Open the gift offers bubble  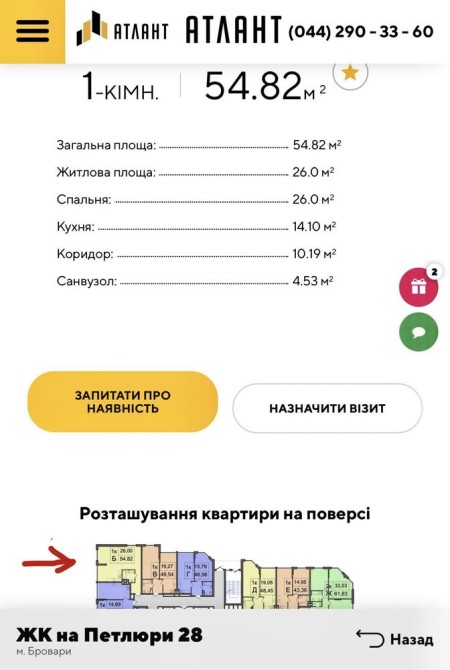419,287
